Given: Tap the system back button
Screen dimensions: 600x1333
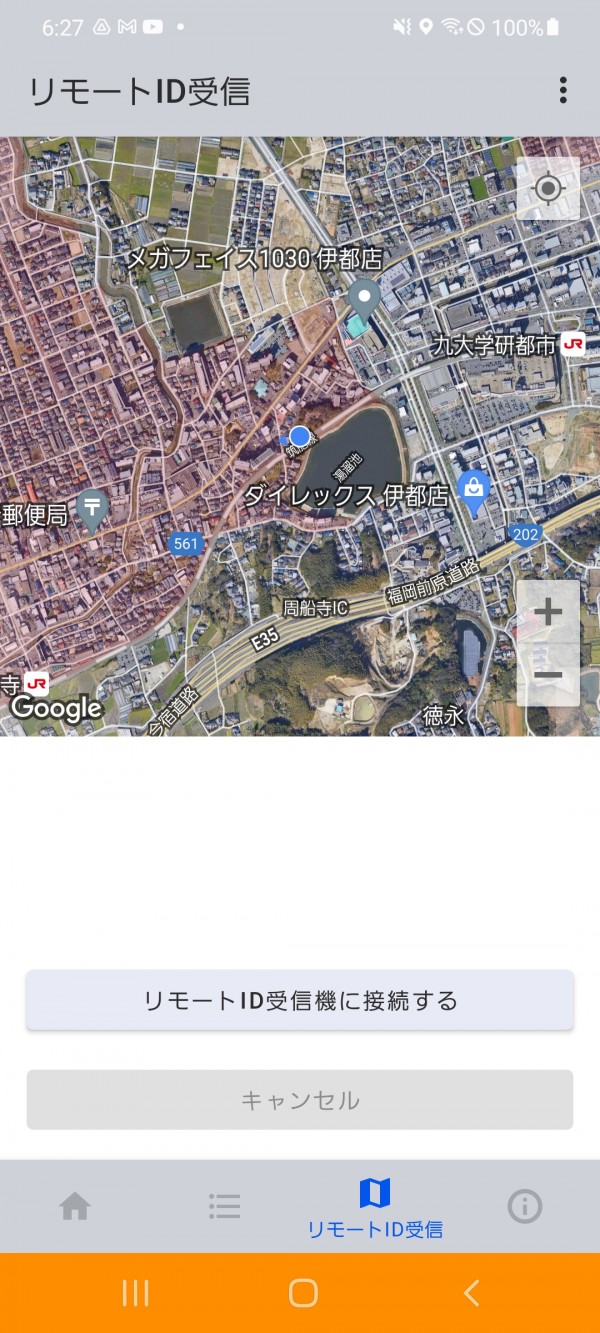Looking at the screenshot, I should [x=471, y=1293].
